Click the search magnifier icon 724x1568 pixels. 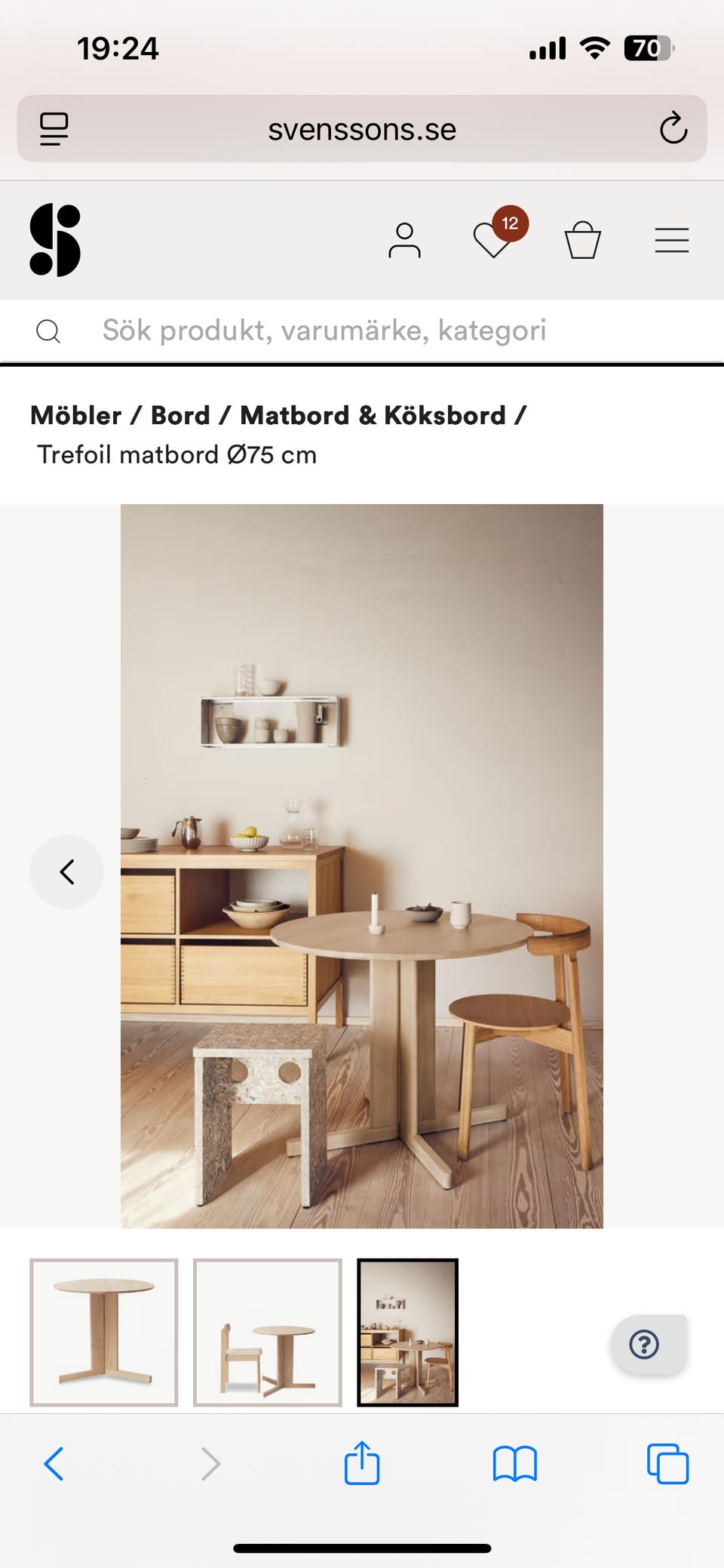48,331
